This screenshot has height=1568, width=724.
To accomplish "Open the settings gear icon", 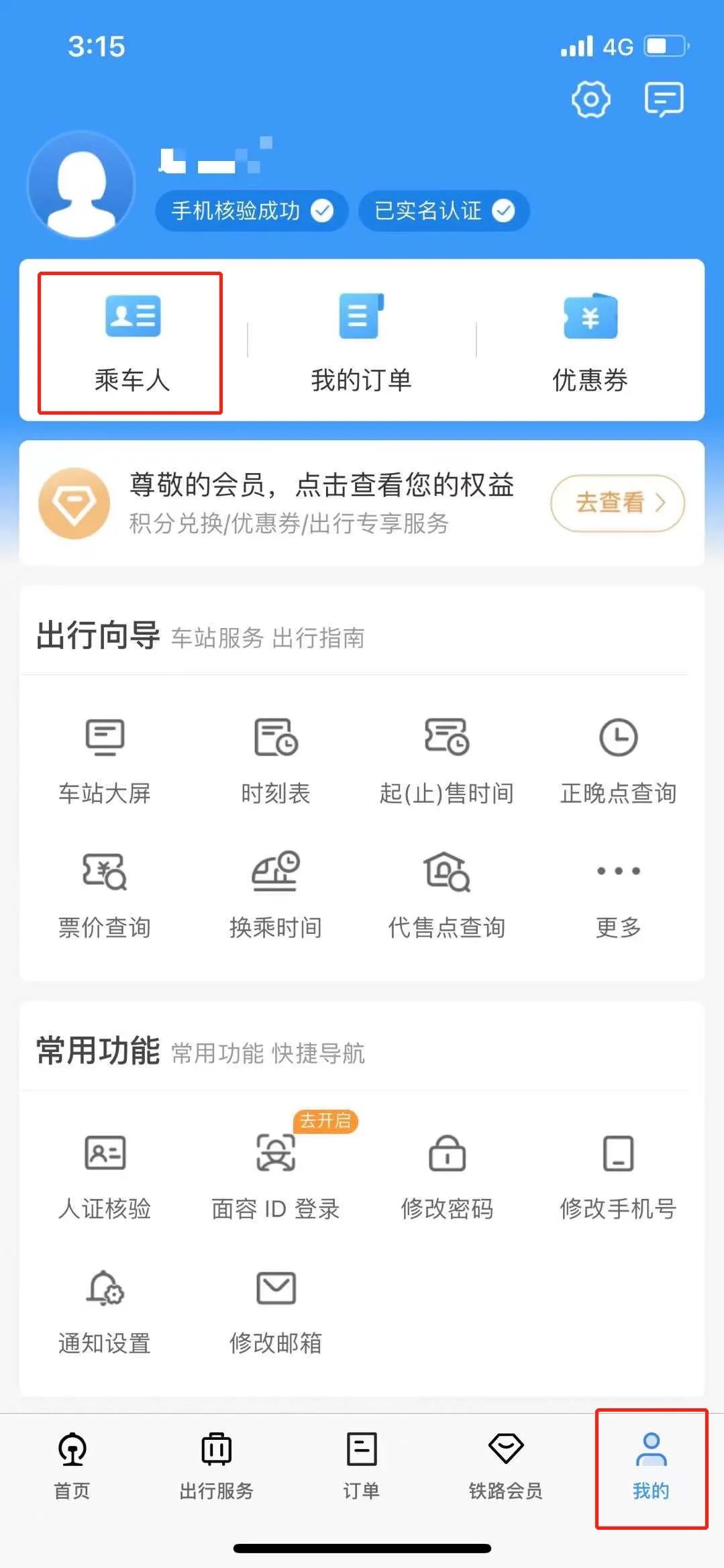I will (x=590, y=100).
